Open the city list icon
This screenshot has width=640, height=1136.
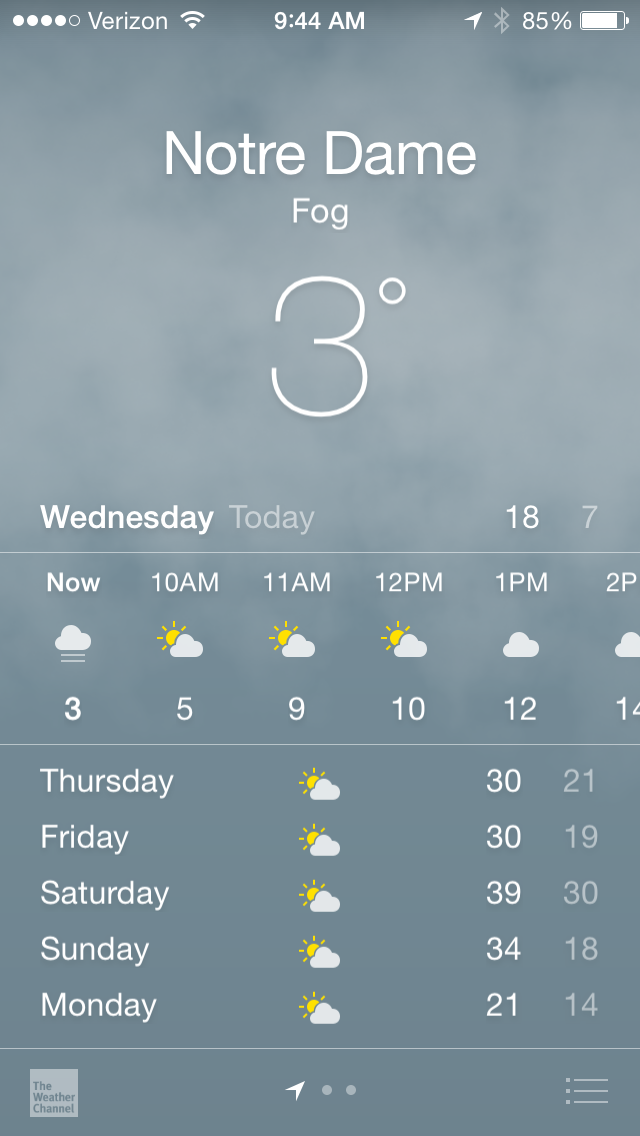(586, 1090)
